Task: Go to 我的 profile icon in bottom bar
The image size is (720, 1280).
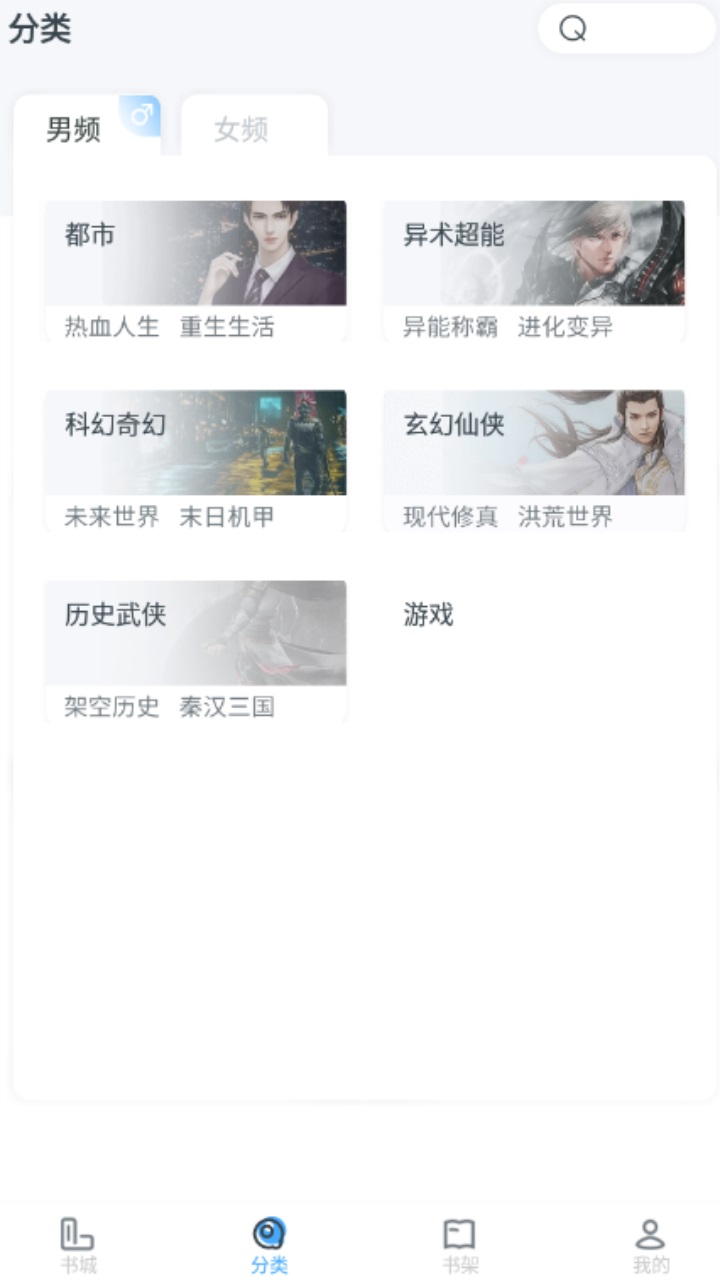Action: 648,1240
